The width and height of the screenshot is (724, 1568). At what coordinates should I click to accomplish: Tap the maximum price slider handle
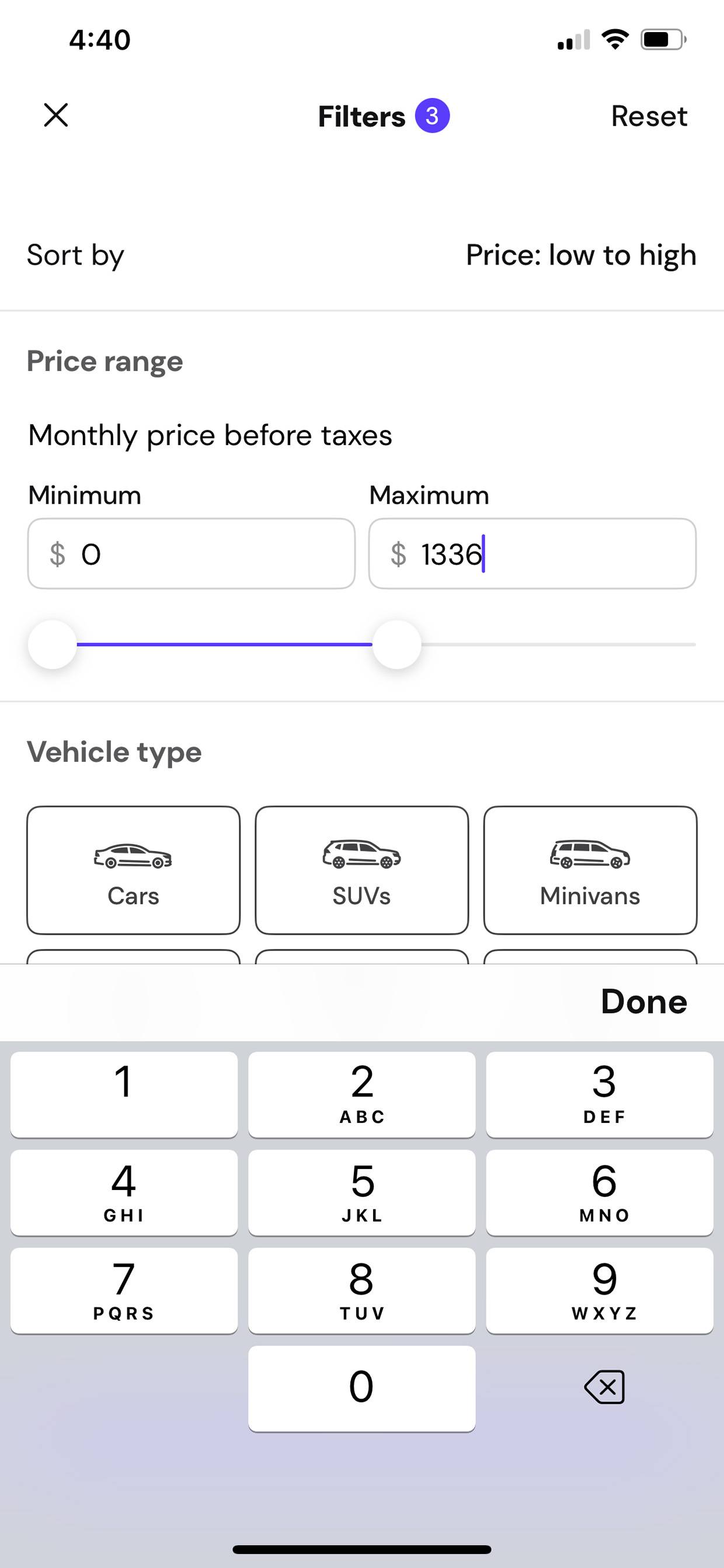pos(396,644)
